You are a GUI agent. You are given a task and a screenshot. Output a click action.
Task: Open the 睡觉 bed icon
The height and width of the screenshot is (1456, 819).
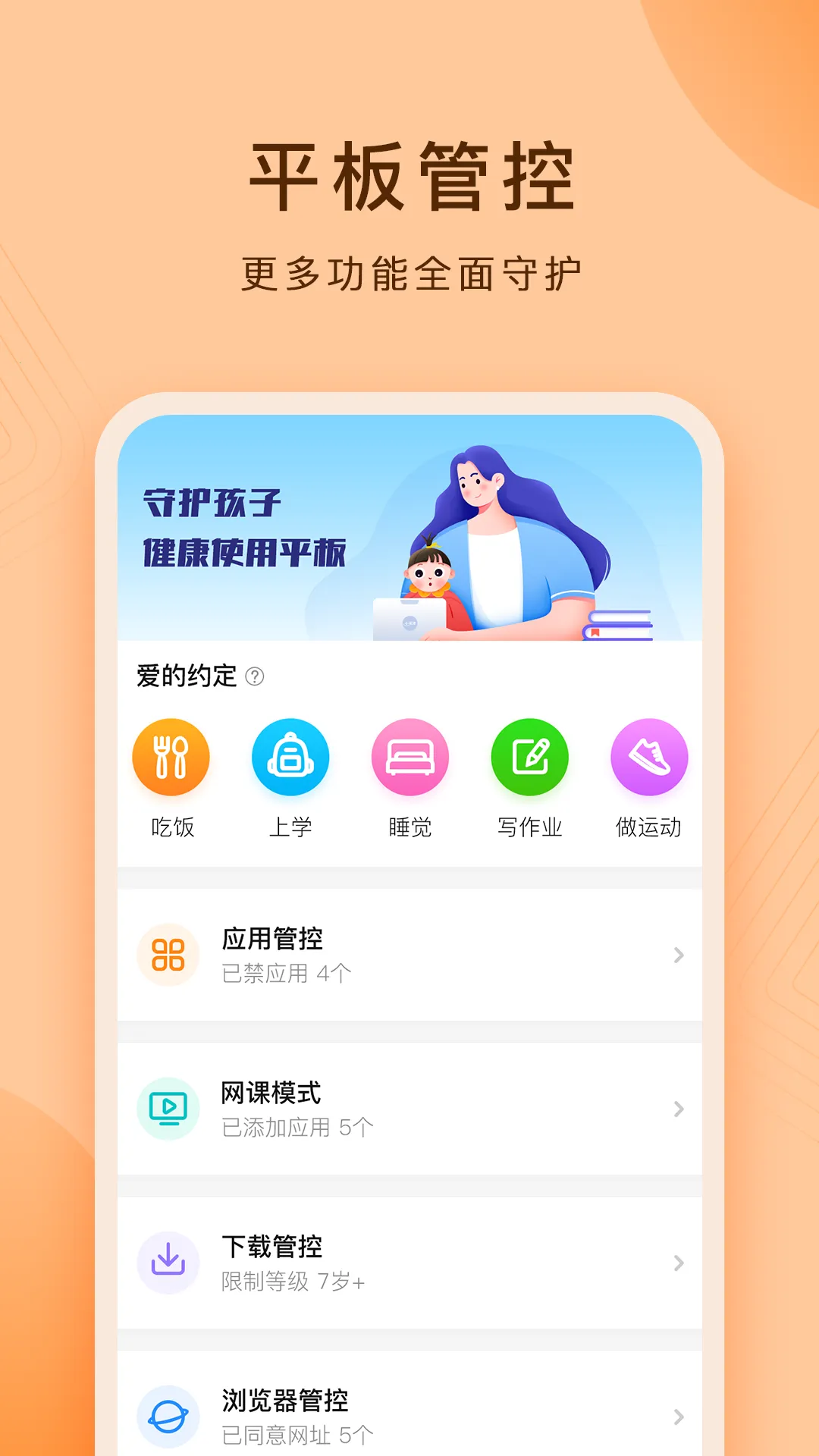[410, 756]
